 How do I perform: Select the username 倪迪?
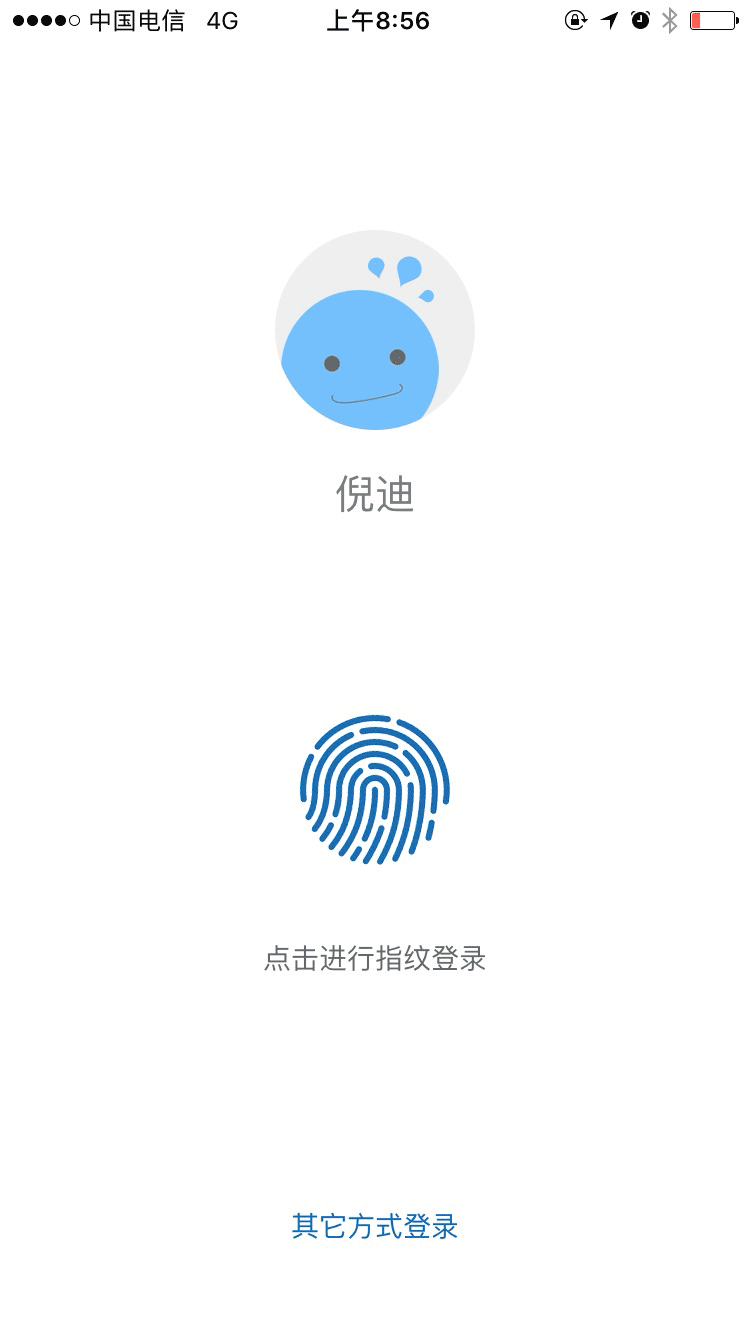pos(375,495)
